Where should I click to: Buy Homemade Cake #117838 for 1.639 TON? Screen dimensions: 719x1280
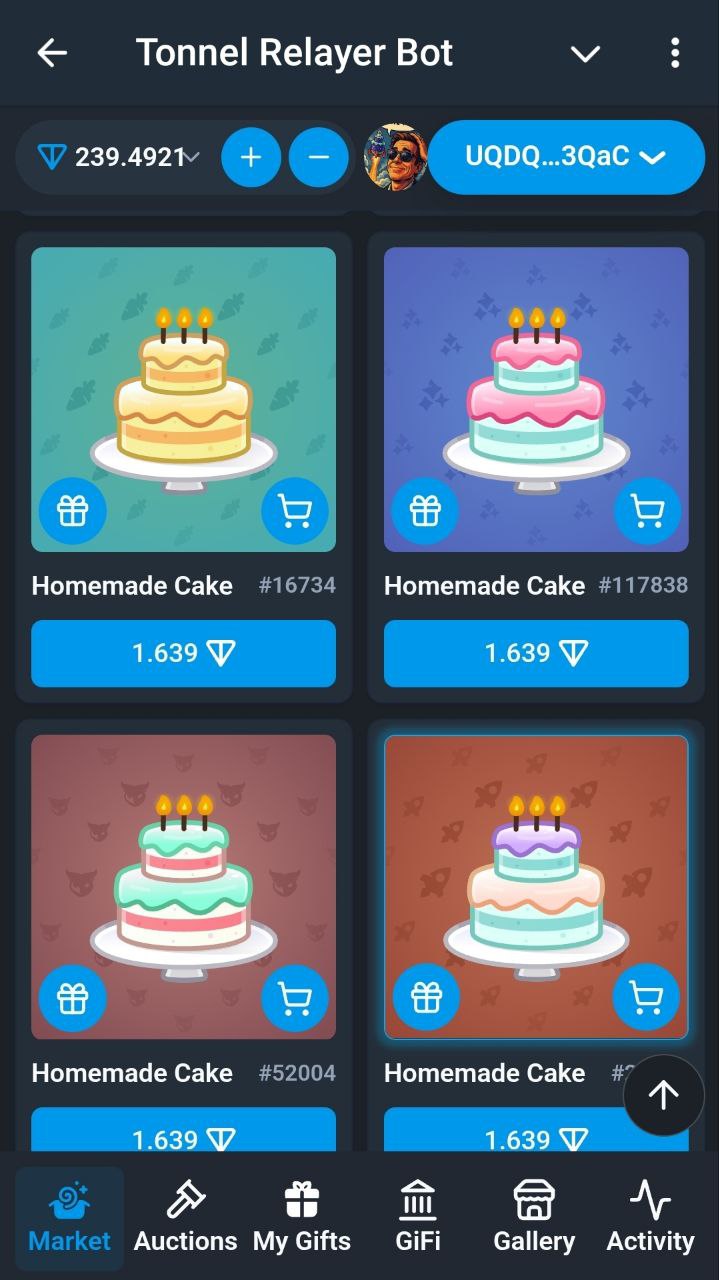pyautogui.click(x=536, y=653)
